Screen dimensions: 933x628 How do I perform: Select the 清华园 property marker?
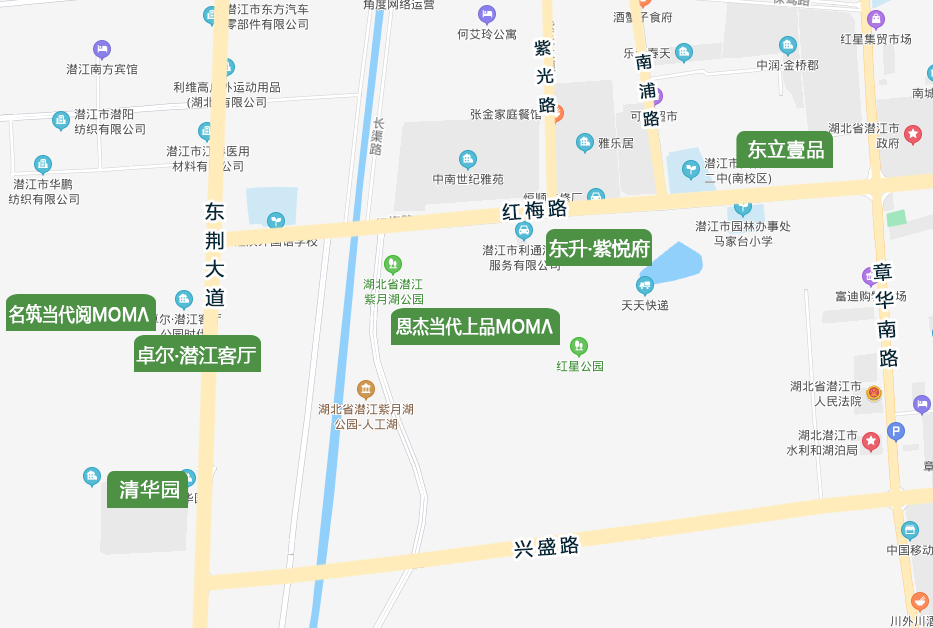(148, 490)
